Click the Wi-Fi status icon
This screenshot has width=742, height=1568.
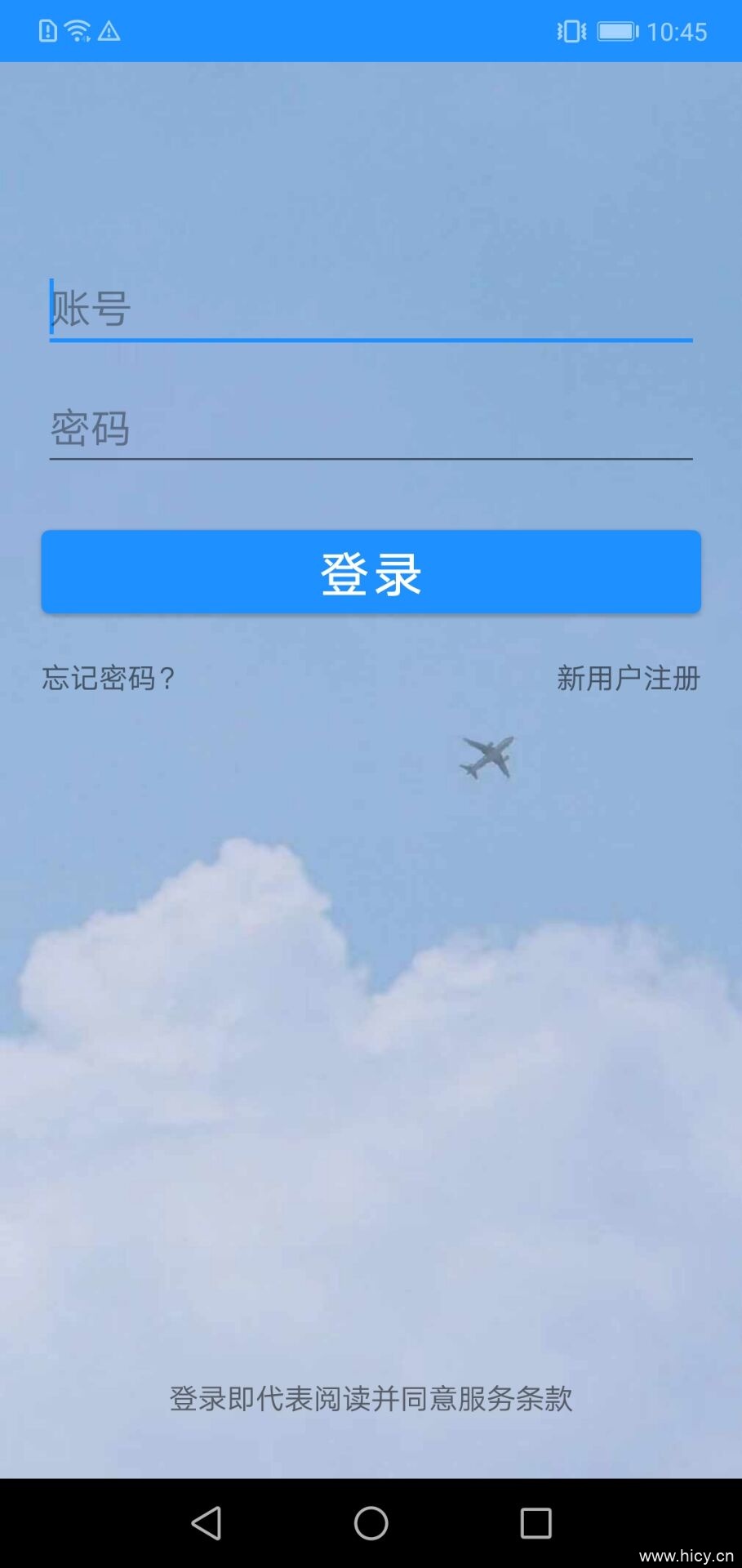point(77,31)
